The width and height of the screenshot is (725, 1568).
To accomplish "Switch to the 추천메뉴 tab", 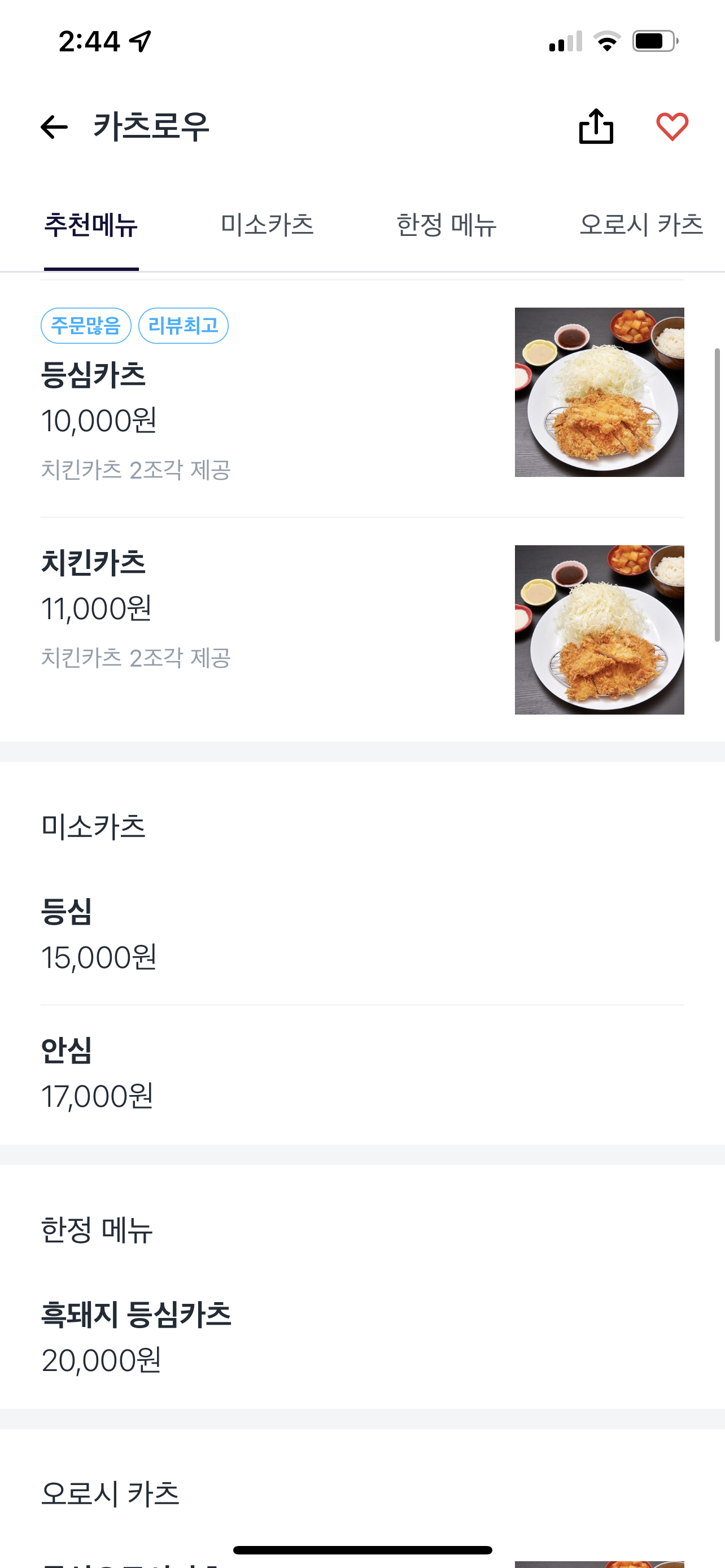I will 91,225.
